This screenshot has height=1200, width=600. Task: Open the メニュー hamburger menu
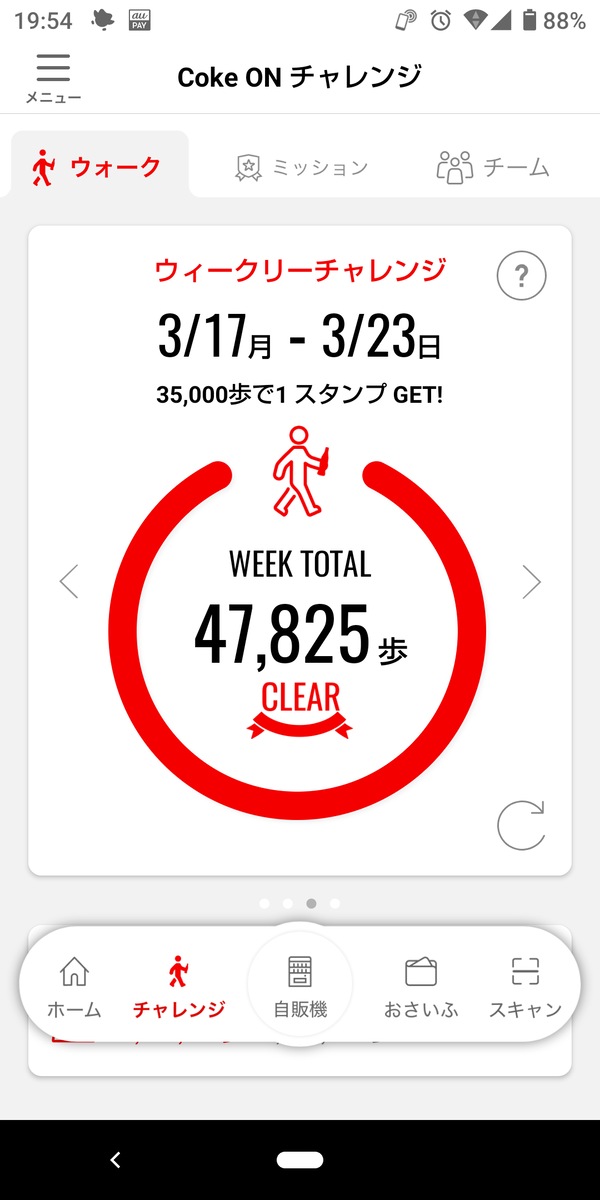point(53,78)
